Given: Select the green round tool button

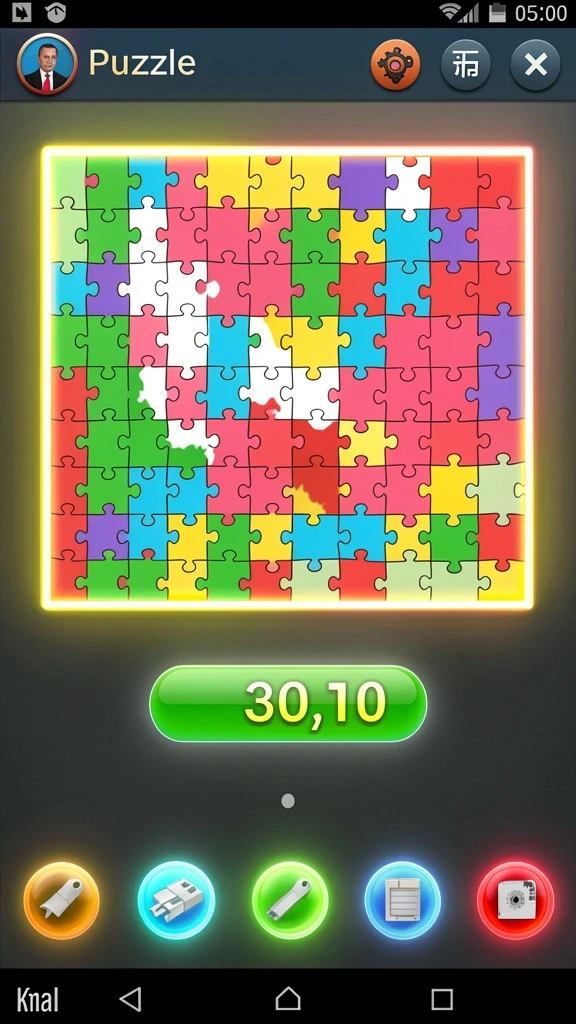Looking at the screenshot, I should click(290, 901).
